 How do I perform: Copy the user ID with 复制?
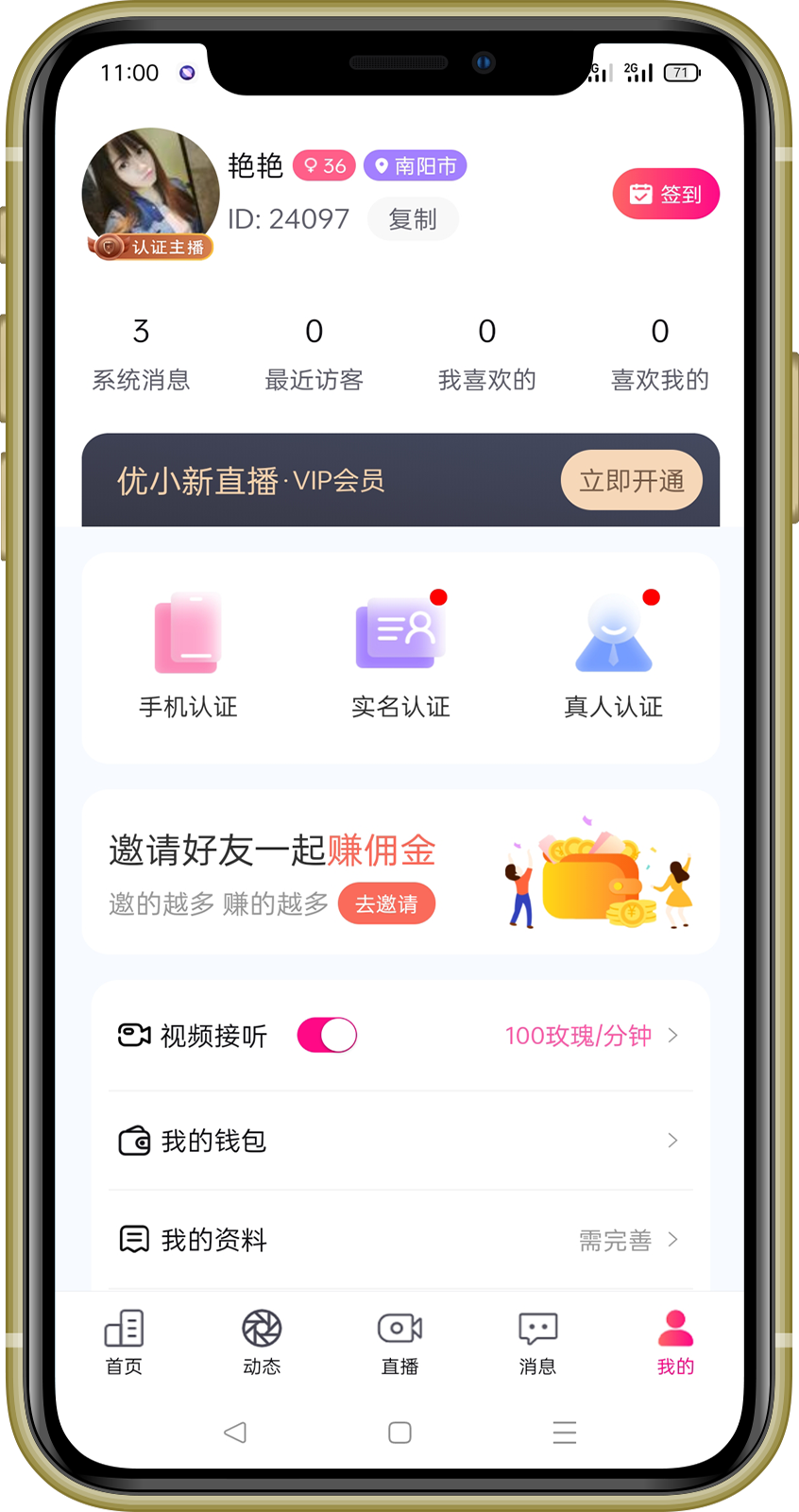(413, 219)
